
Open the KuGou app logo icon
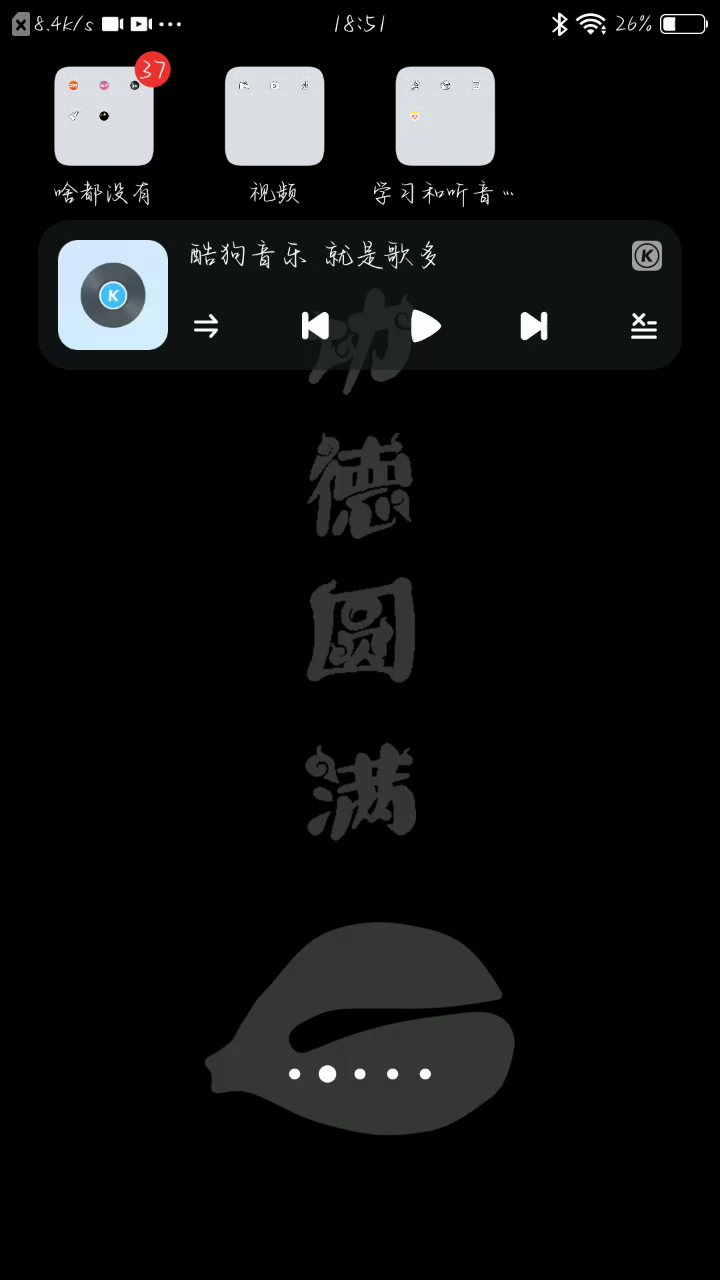pyautogui.click(x=647, y=256)
